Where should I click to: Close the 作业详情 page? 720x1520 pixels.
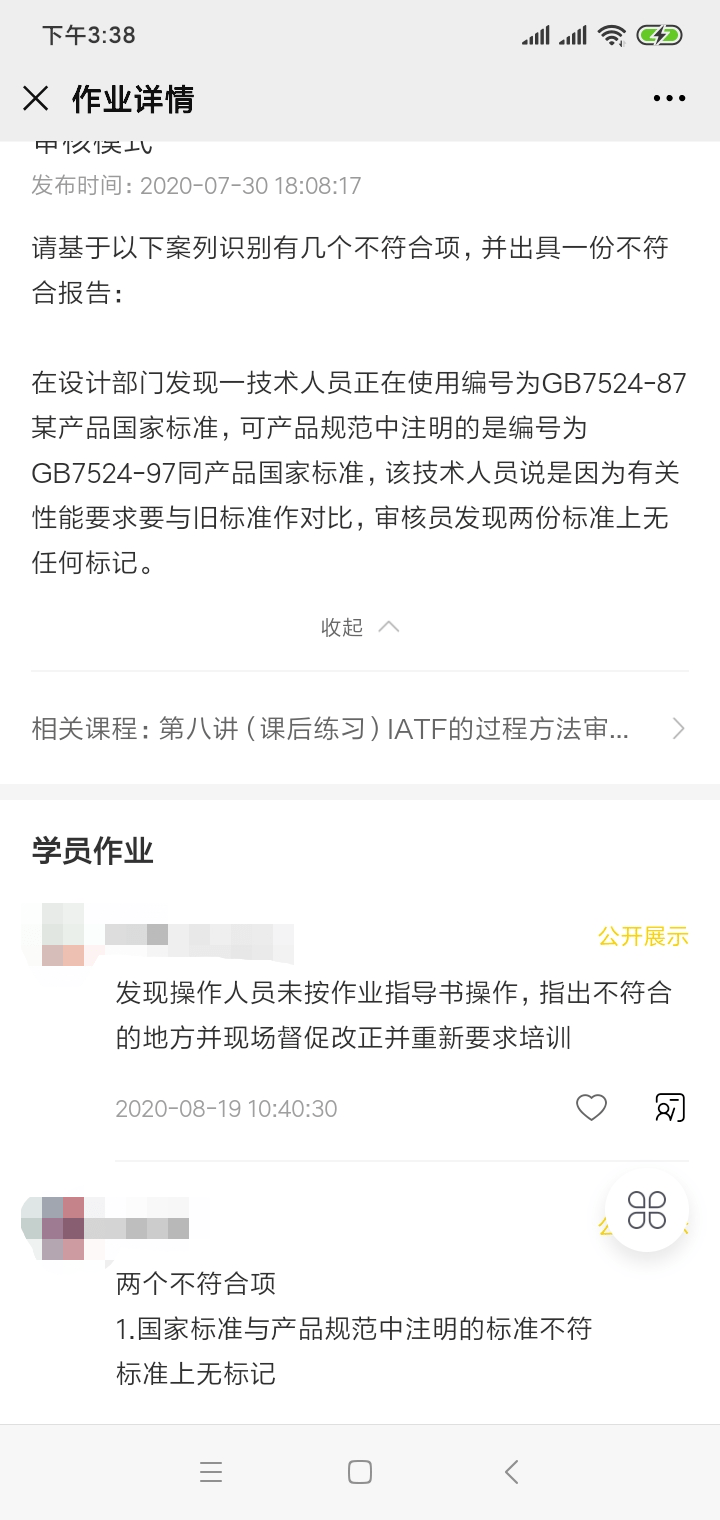pyautogui.click(x=36, y=98)
